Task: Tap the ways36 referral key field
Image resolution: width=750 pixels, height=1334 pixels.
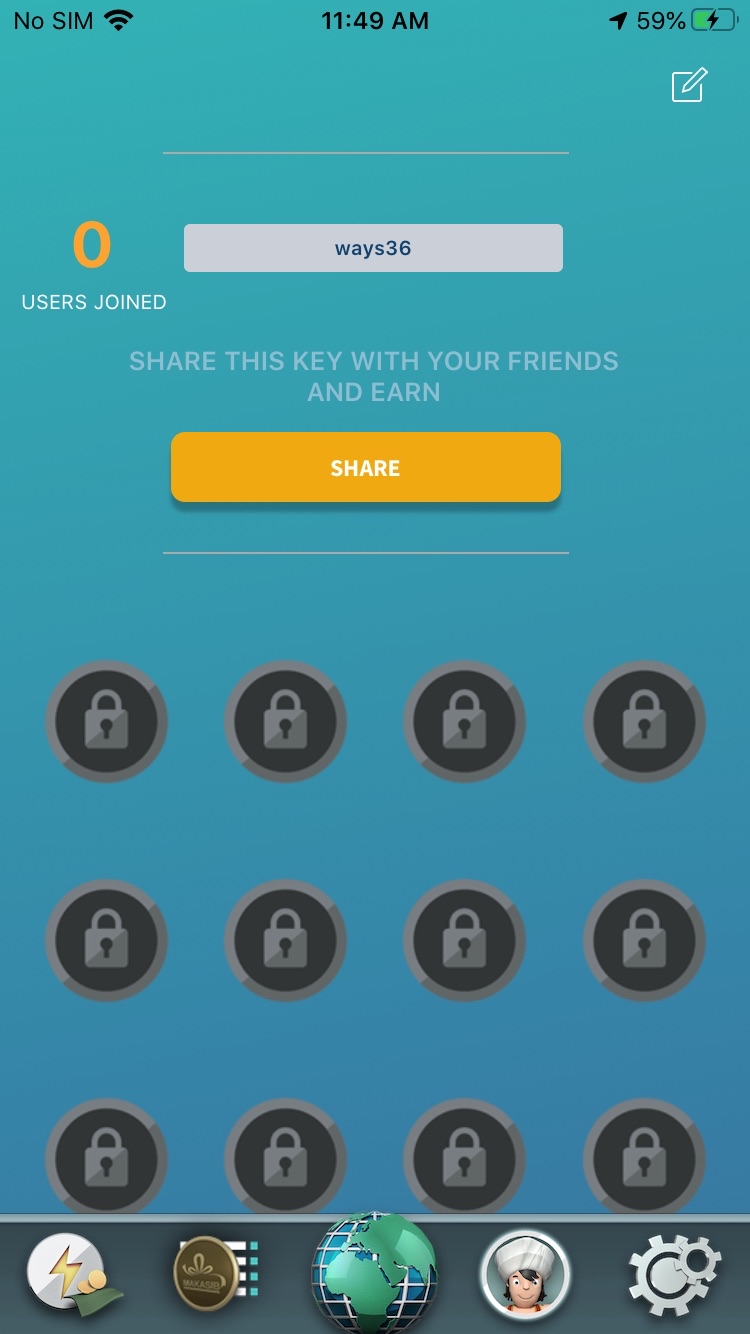Action: [373, 248]
